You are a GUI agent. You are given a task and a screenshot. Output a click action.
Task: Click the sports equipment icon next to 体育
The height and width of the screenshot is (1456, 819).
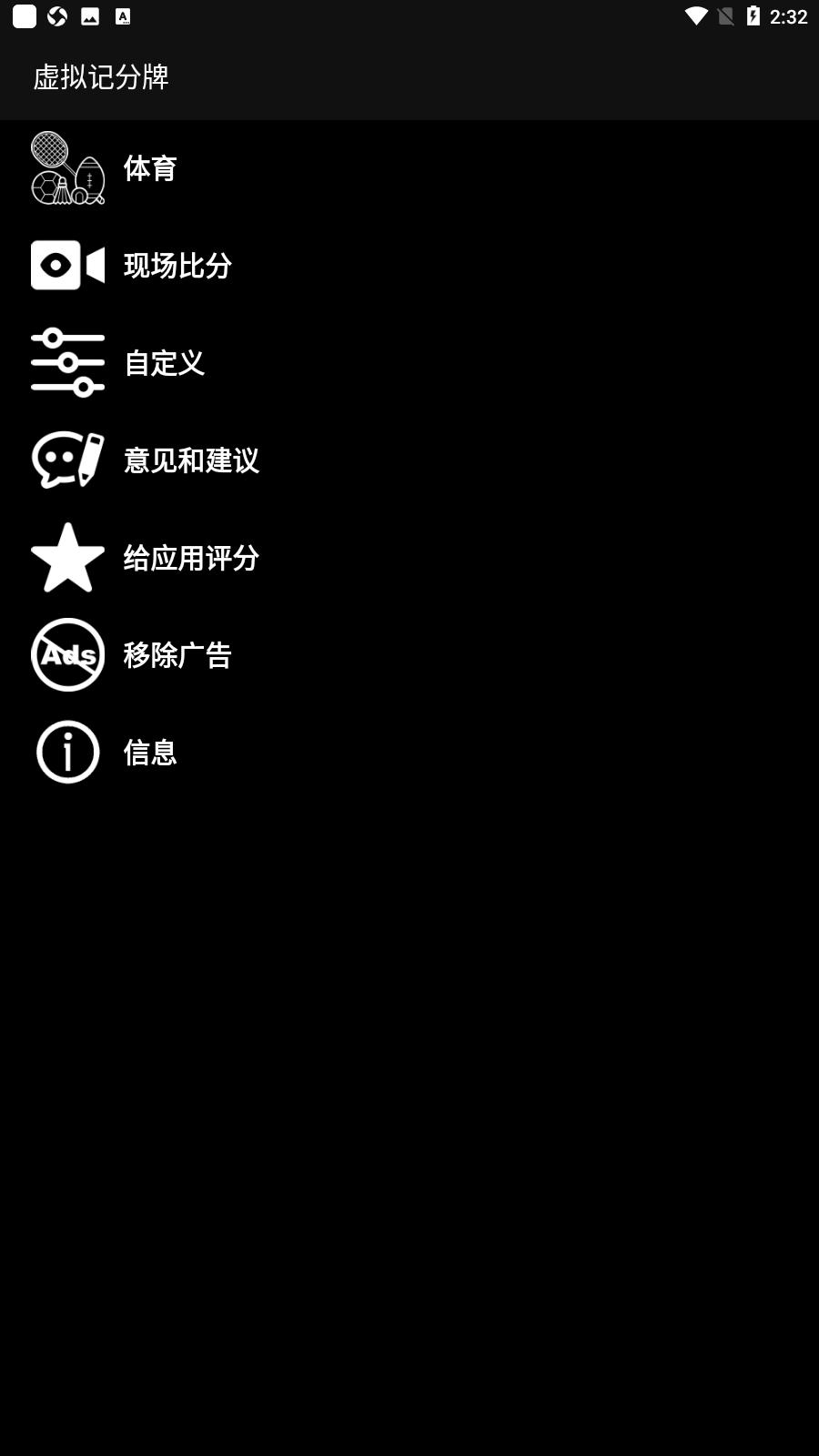coord(67,168)
